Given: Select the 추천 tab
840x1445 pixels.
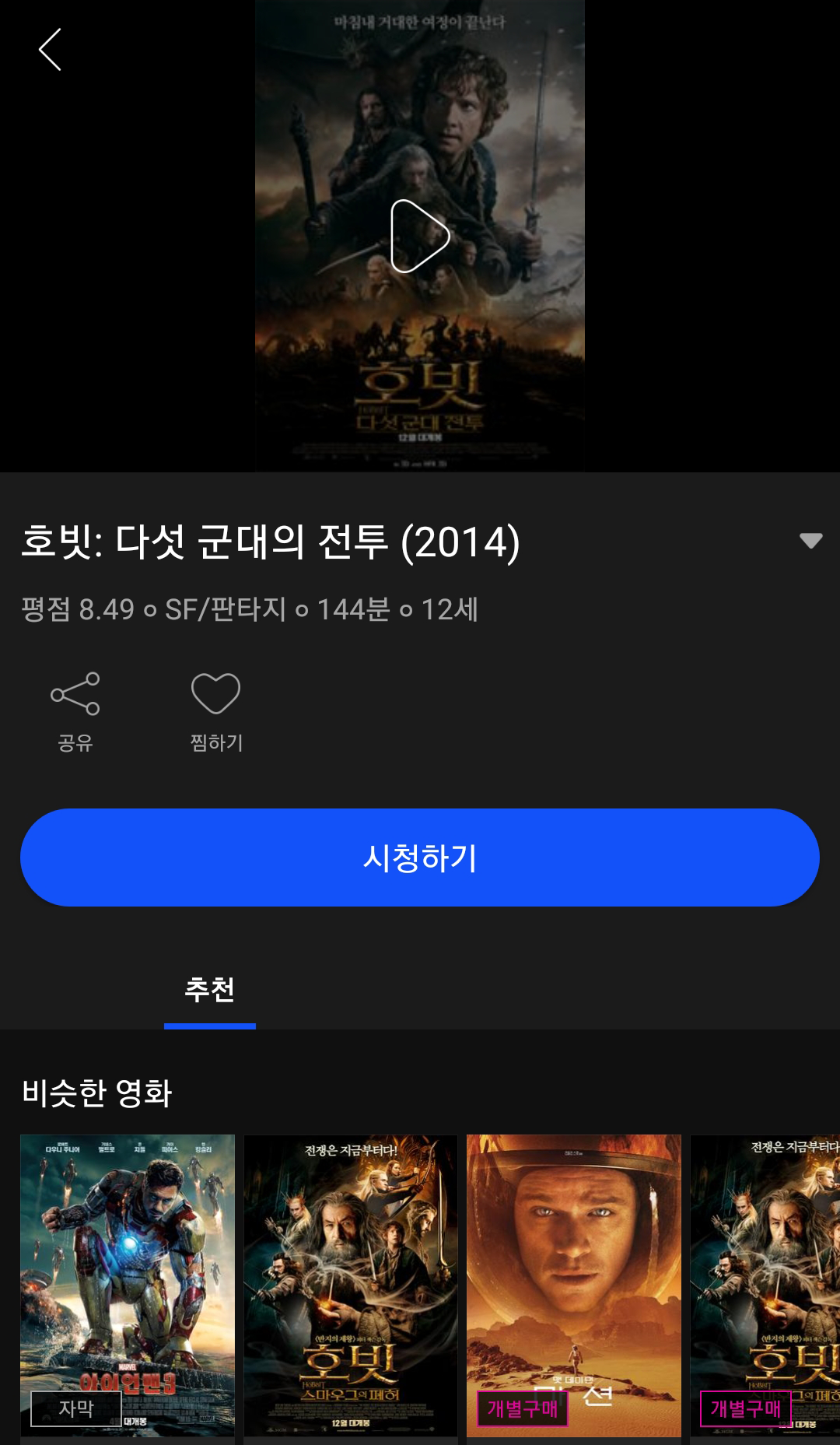Looking at the screenshot, I should 210,990.
